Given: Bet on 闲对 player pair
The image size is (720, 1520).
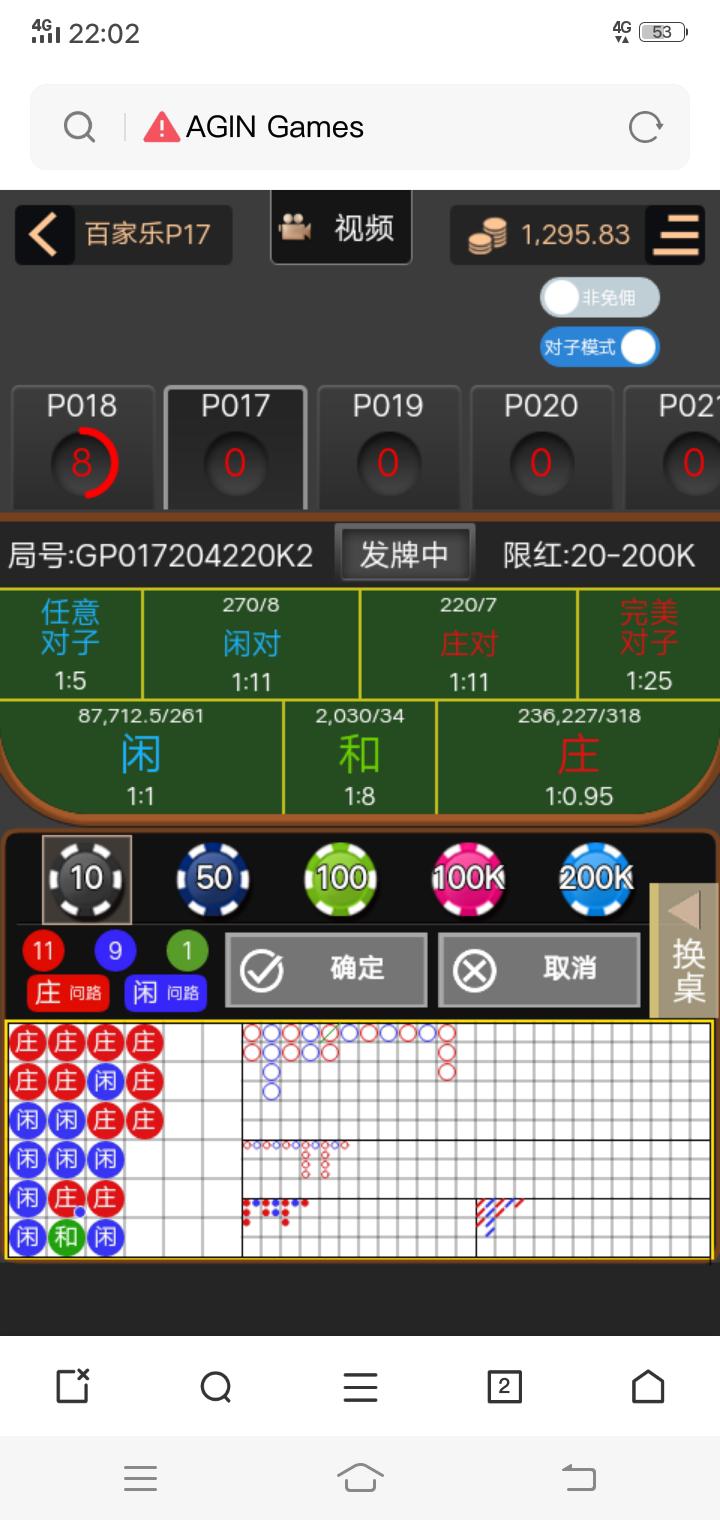Looking at the screenshot, I should coord(251,644).
